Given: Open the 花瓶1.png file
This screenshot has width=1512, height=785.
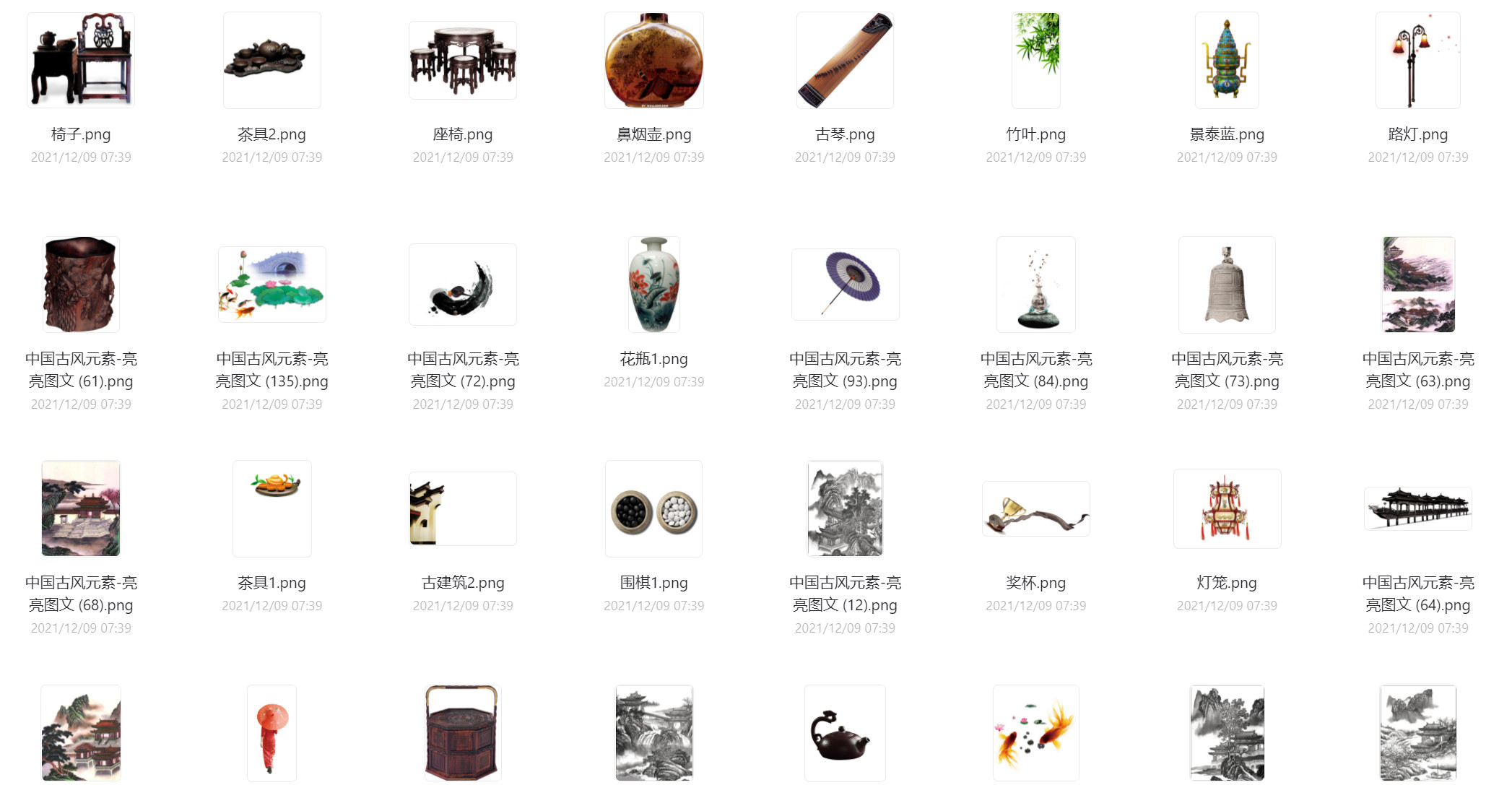Looking at the screenshot, I should coord(653,285).
